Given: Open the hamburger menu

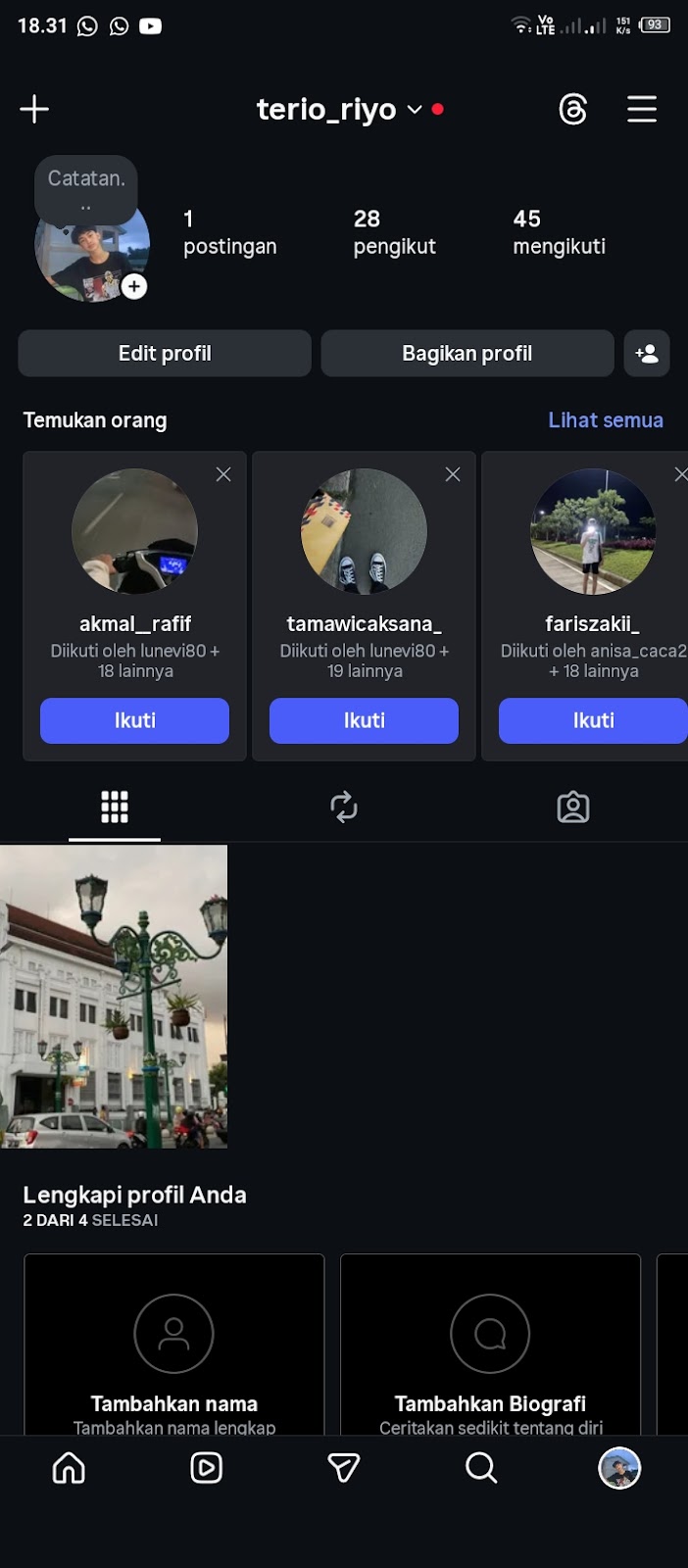Looking at the screenshot, I should point(642,109).
